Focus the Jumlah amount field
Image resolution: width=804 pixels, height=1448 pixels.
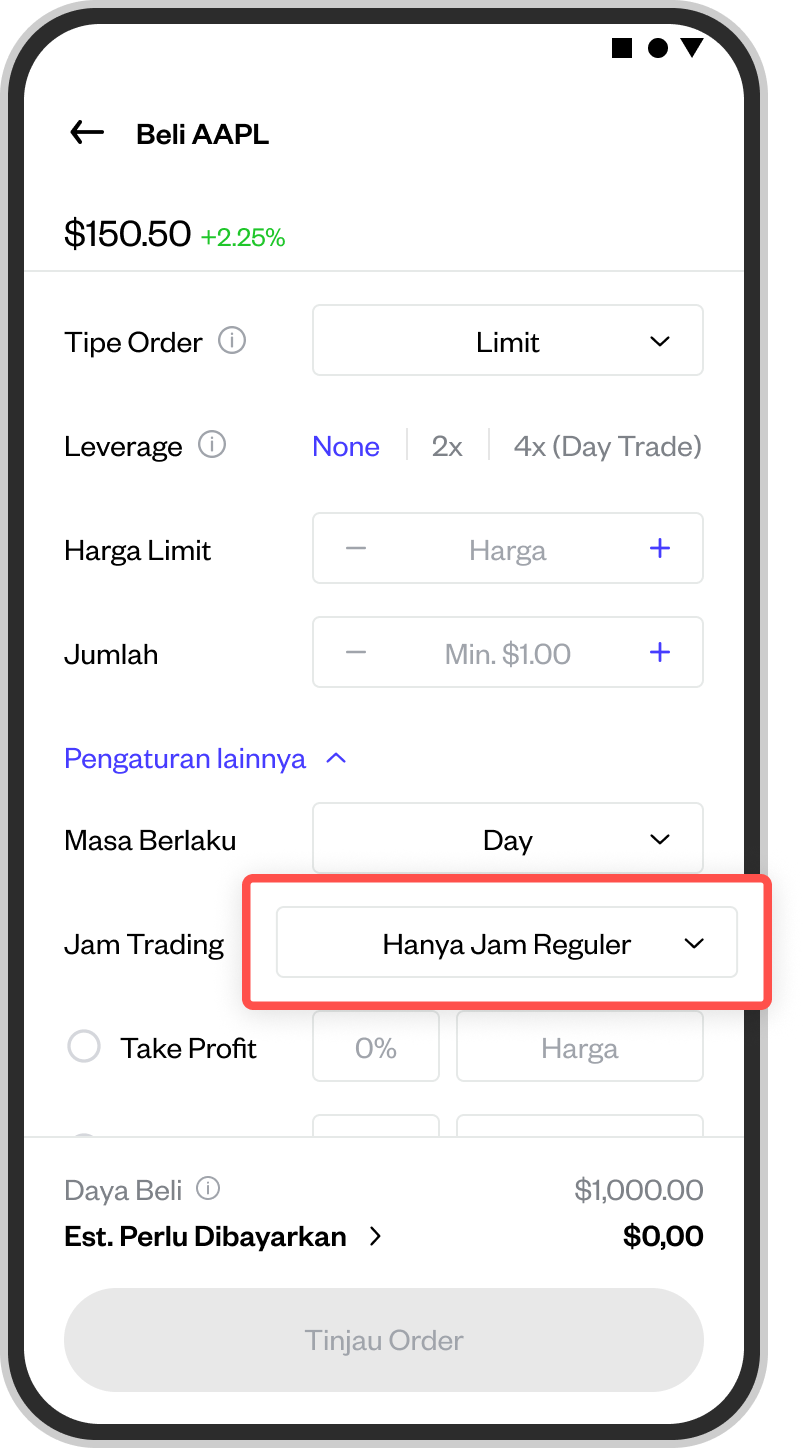(507, 654)
